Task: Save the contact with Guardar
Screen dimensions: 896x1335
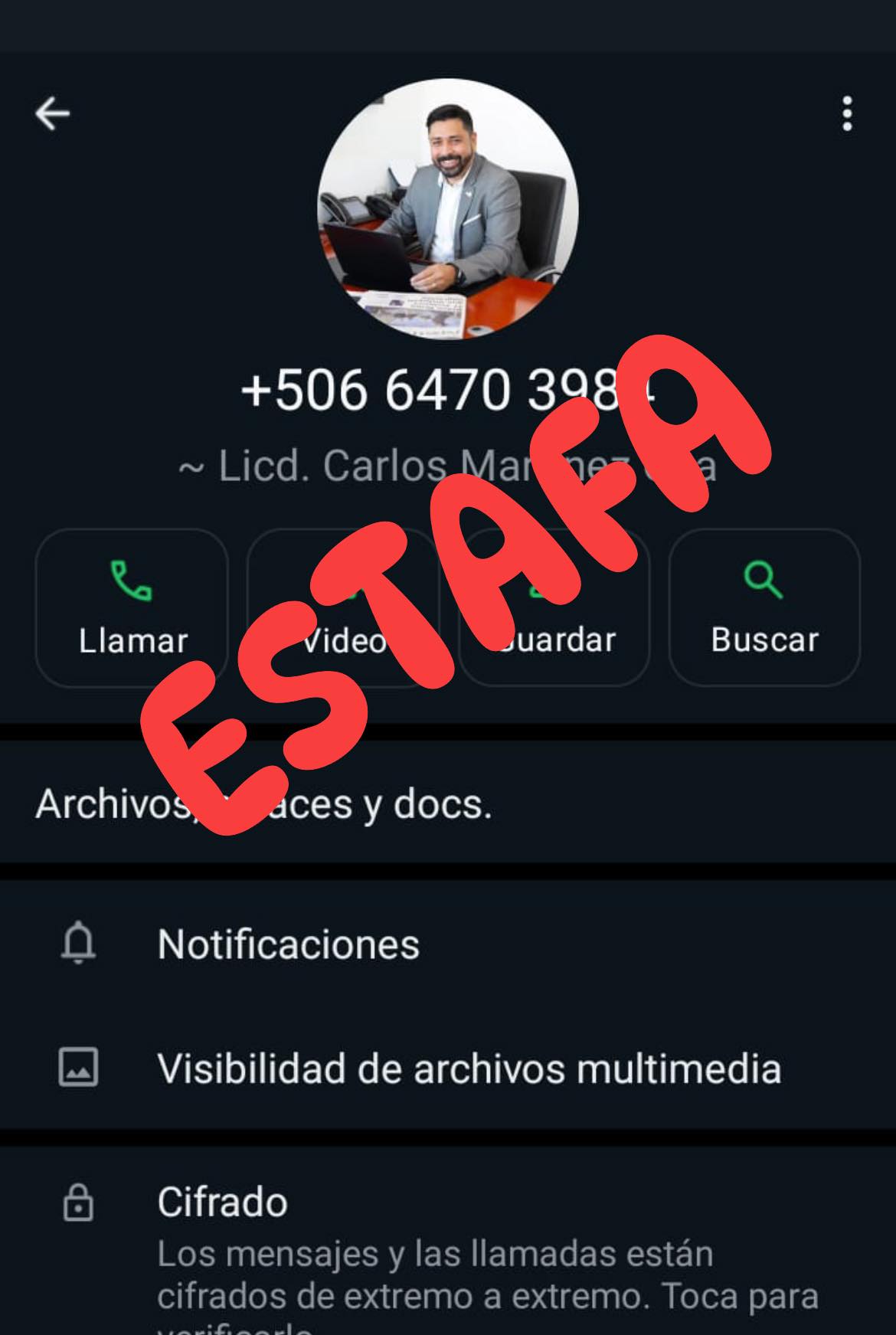Action: click(x=554, y=607)
